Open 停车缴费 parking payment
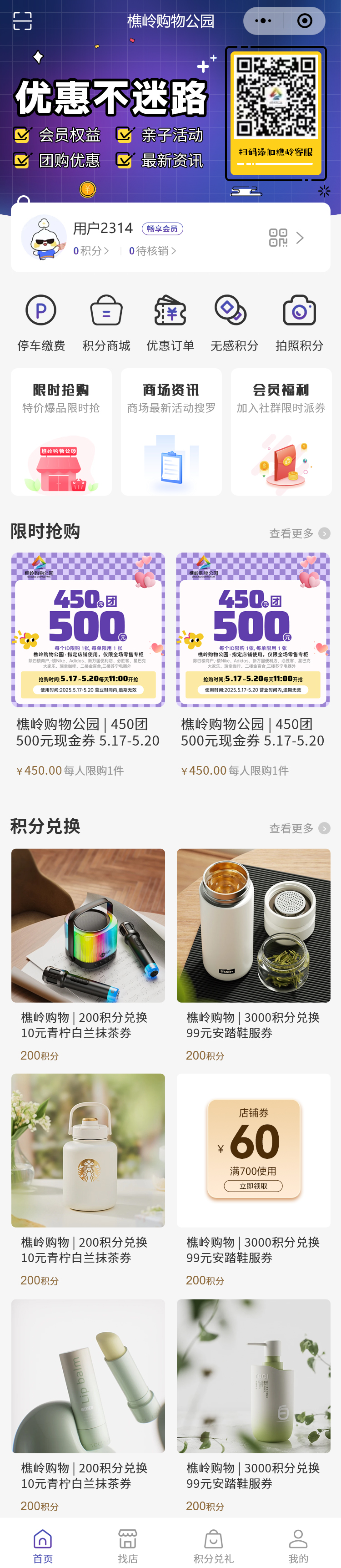This screenshot has width=341, height=1568. 41,323
